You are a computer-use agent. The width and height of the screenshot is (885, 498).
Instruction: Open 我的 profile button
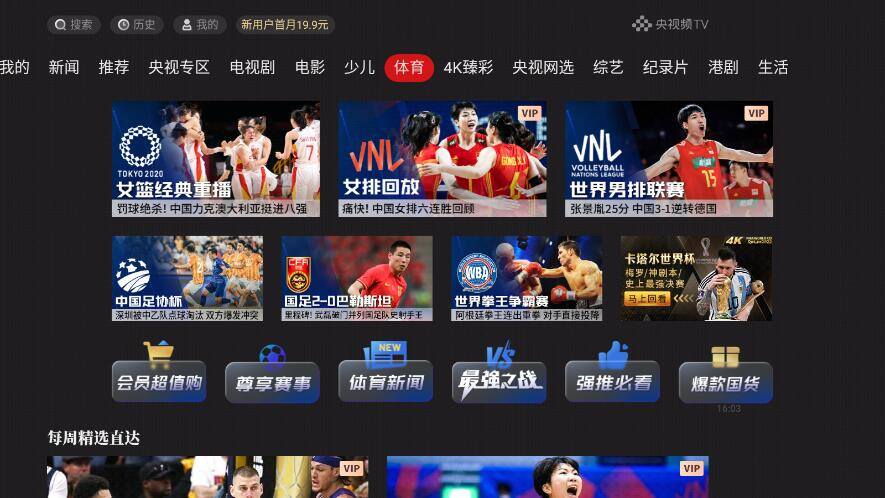click(199, 25)
